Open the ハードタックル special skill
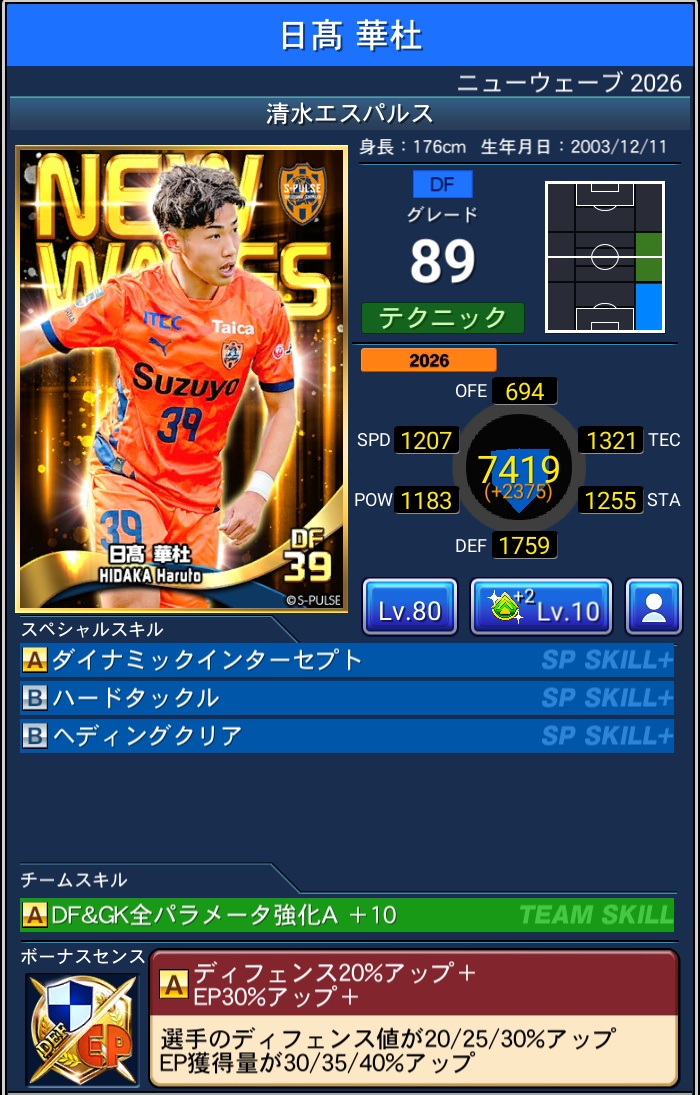The image size is (700, 1095). pos(347,698)
